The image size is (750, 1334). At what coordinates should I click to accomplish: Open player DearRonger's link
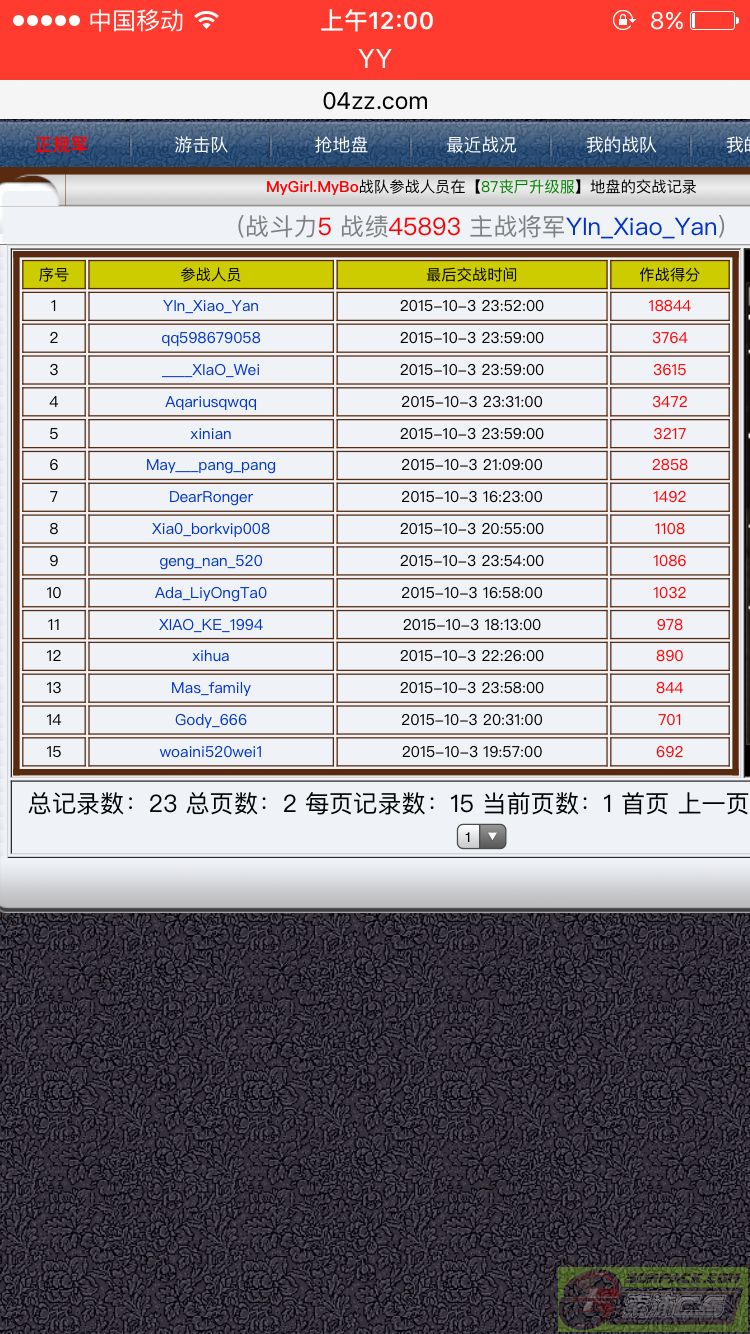point(211,497)
